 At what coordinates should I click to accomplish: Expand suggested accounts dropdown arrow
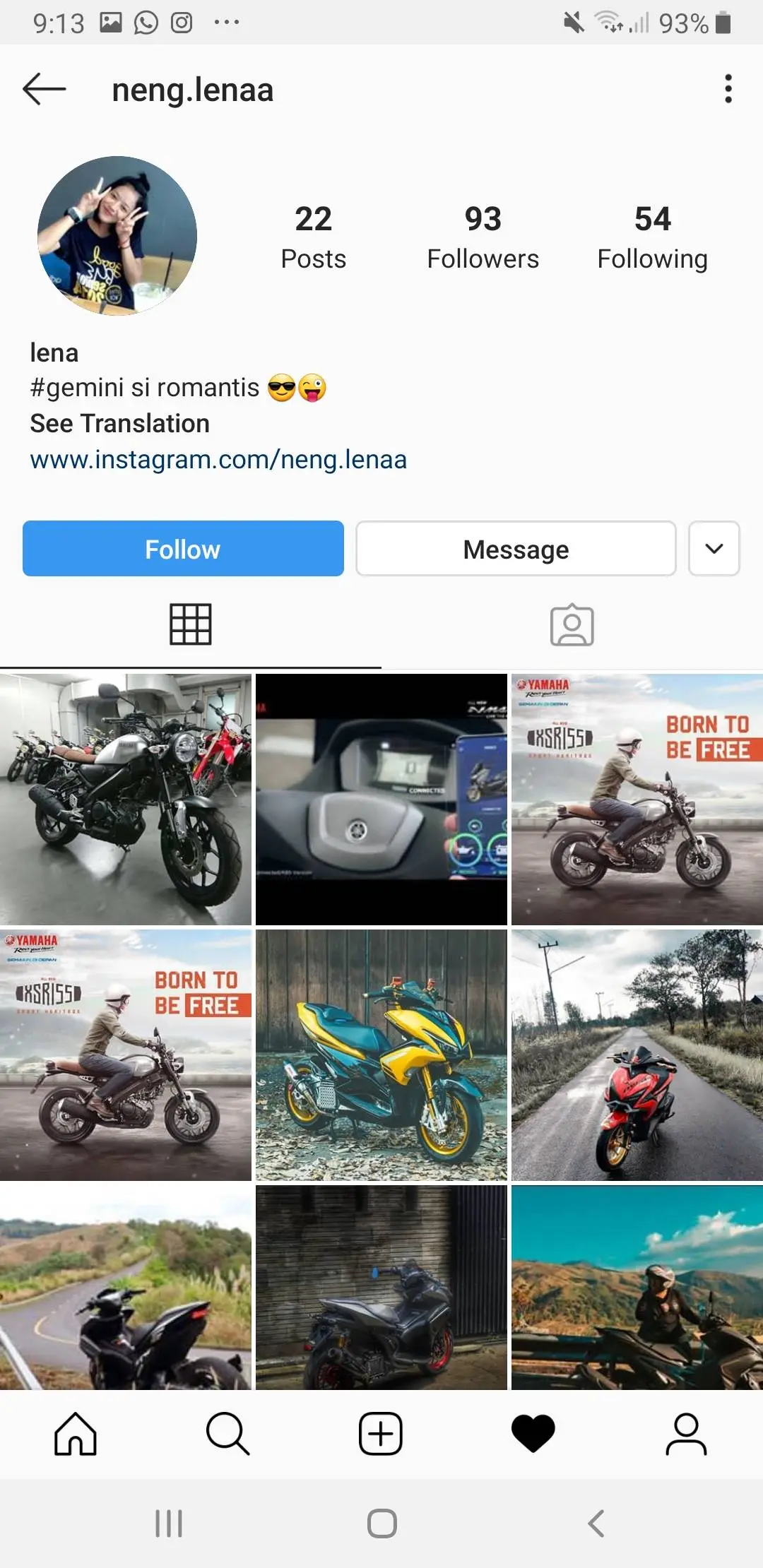[714, 549]
